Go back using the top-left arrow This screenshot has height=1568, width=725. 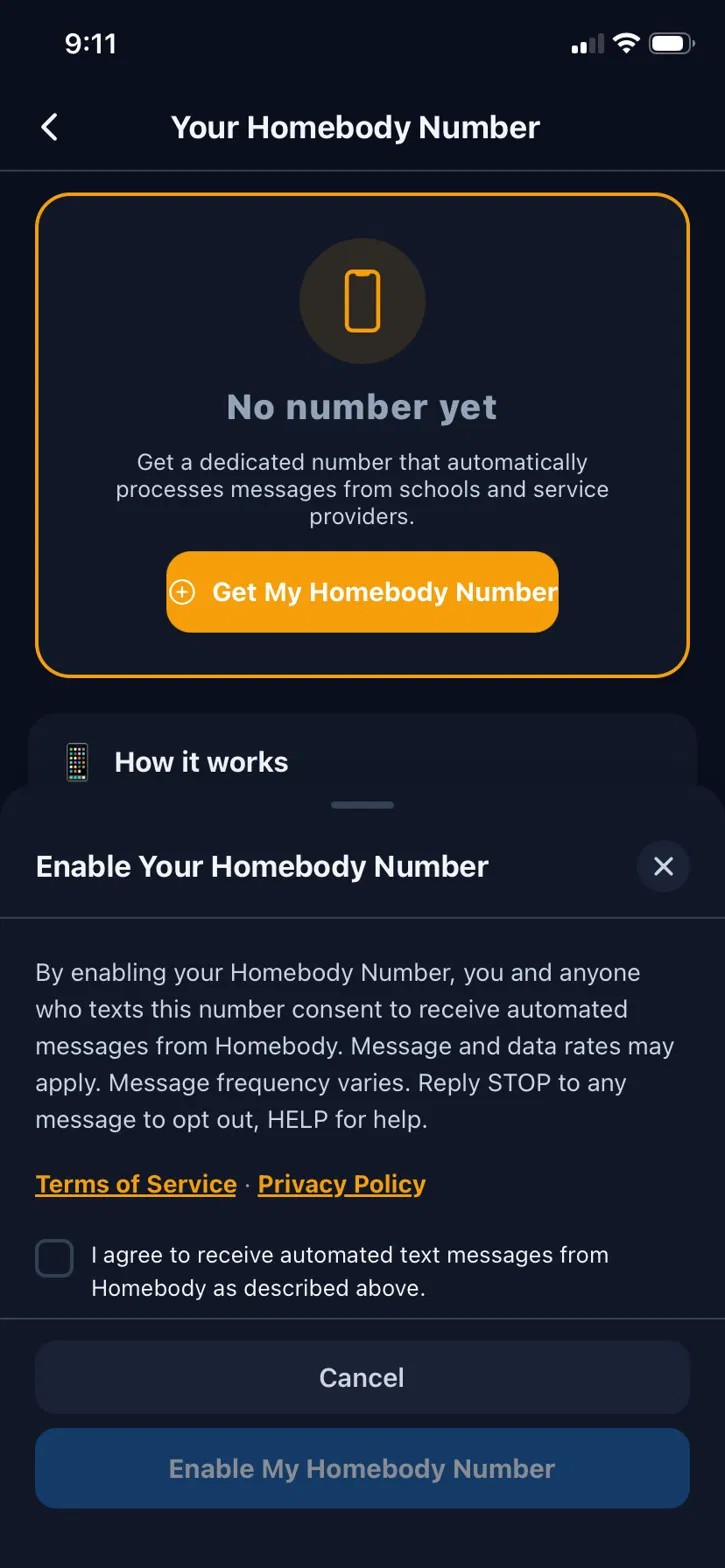tap(49, 127)
